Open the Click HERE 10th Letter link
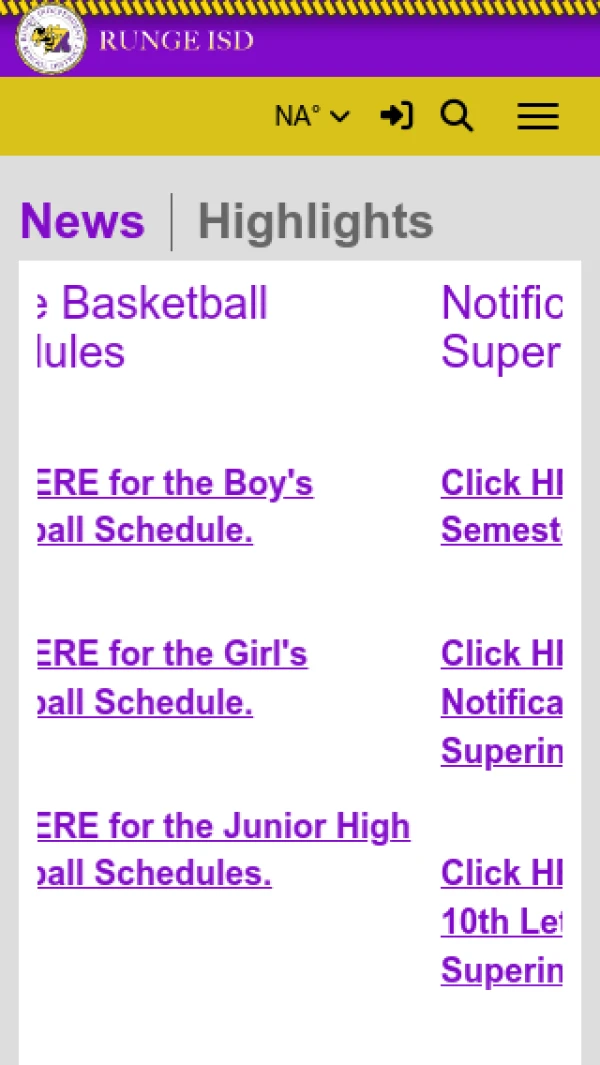The image size is (600, 1065). [501, 921]
